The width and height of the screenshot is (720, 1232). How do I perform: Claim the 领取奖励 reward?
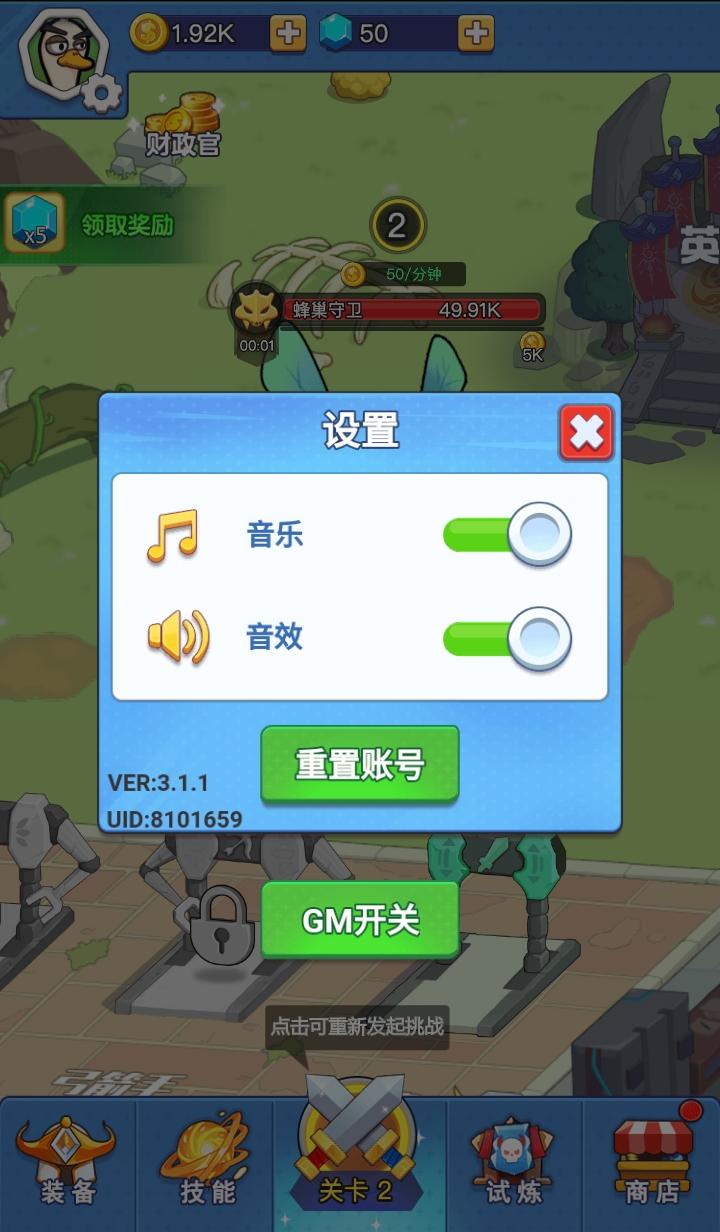click(x=90, y=224)
